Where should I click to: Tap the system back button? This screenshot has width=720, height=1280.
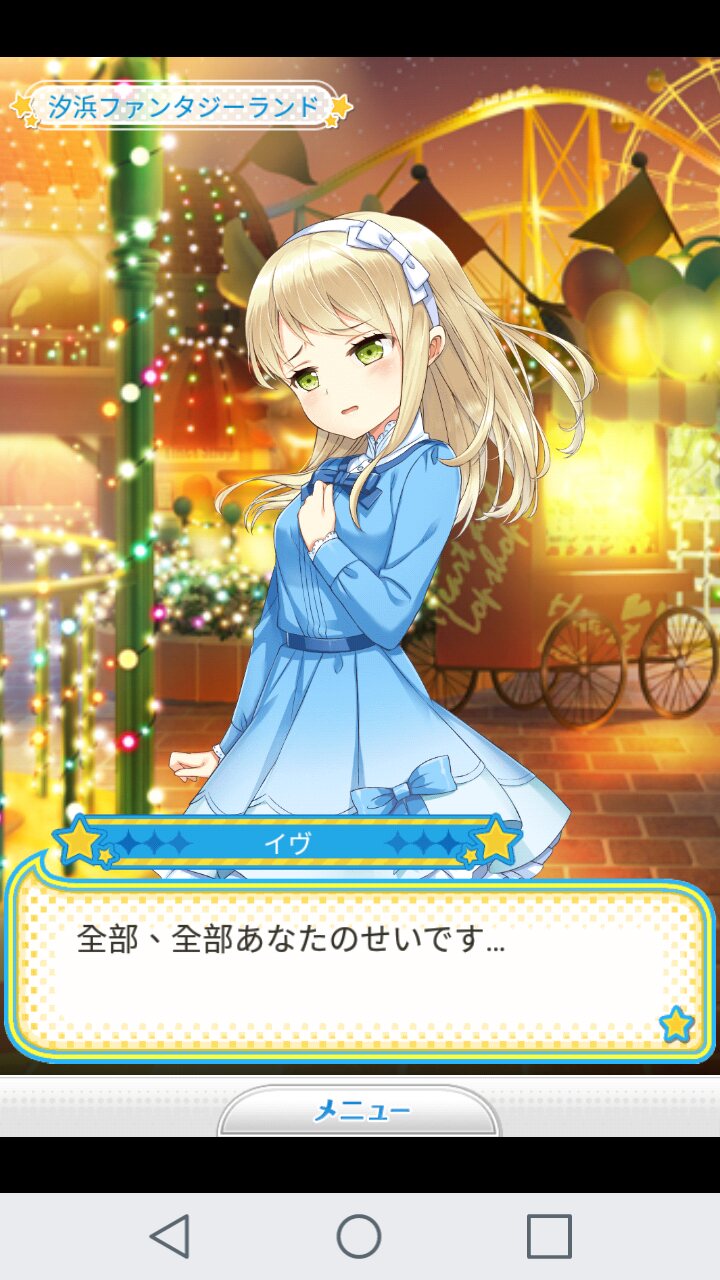tap(170, 1237)
